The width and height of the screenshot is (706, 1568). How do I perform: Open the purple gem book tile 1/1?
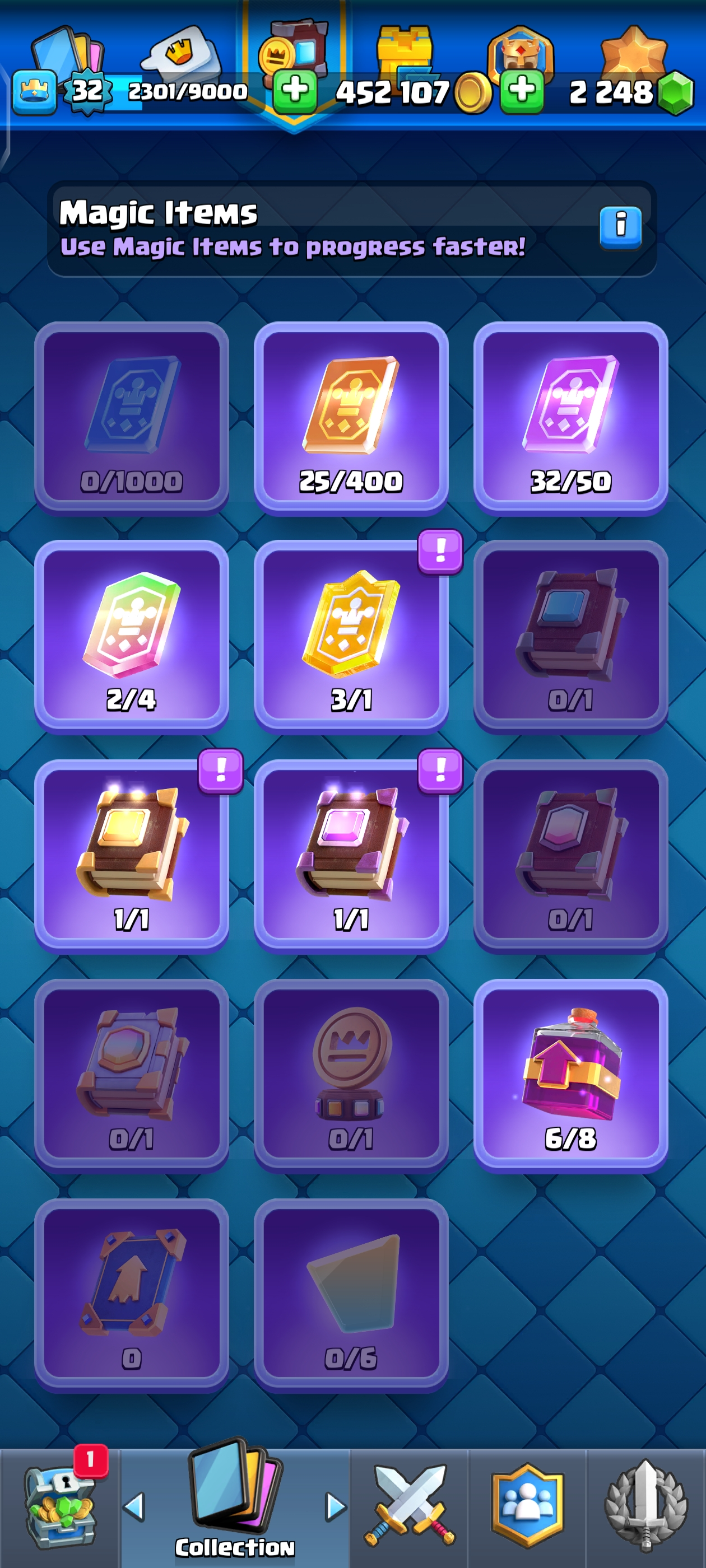click(351, 856)
